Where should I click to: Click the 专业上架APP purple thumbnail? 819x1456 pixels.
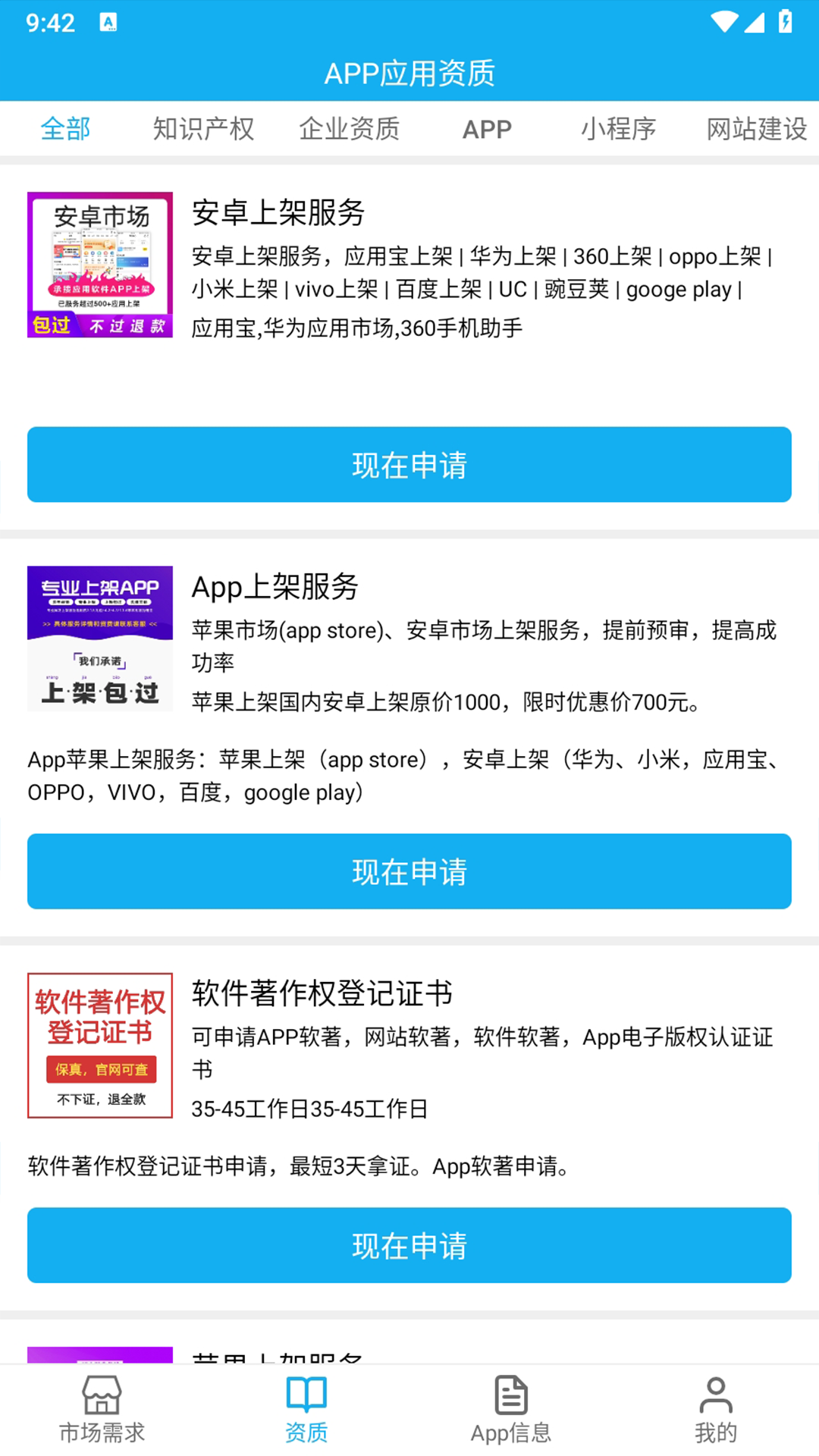pyautogui.click(x=101, y=638)
